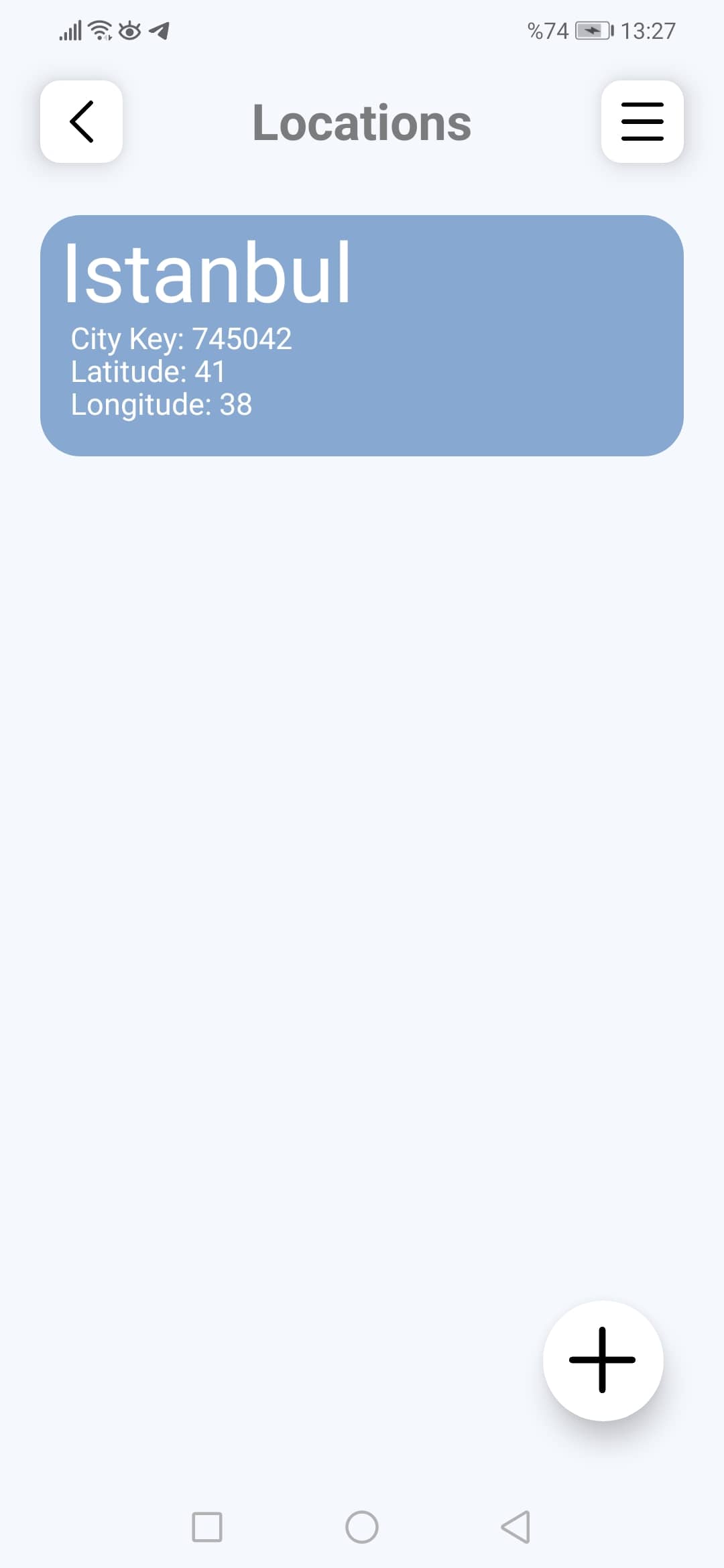Open the hamburger menu
The height and width of the screenshot is (1568, 724).
[x=642, y=123]
